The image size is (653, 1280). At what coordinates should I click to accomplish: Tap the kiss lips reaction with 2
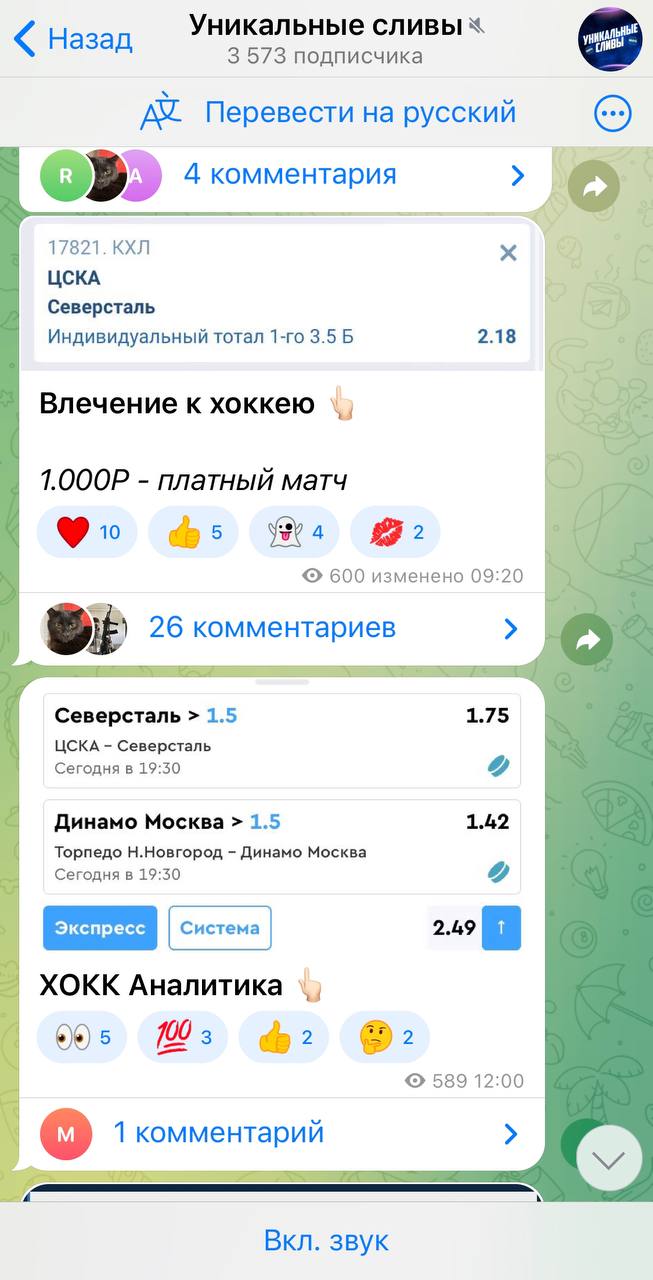[395, 532]
